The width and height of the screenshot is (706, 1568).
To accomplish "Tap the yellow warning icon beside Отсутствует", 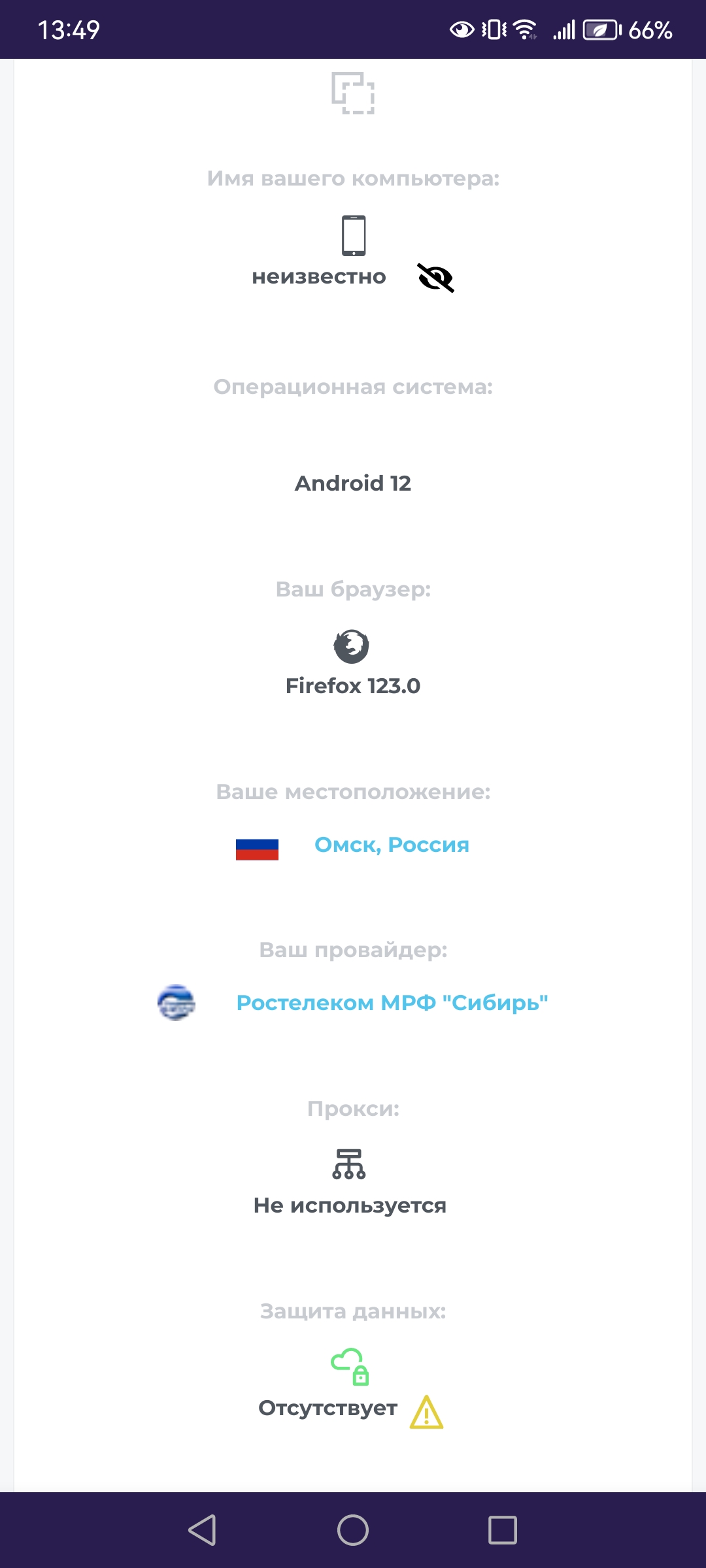I will 426,1412.
